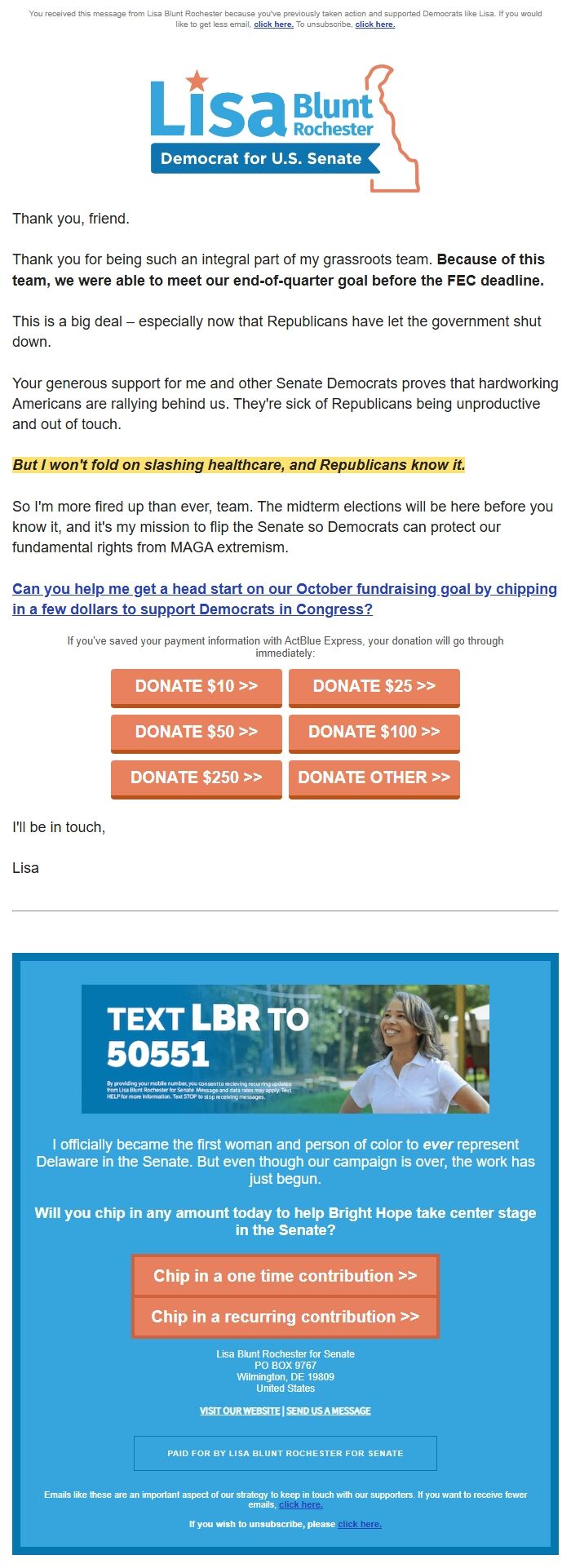
Task: Chip in a recurring contribution
Action: [285, 1317]
